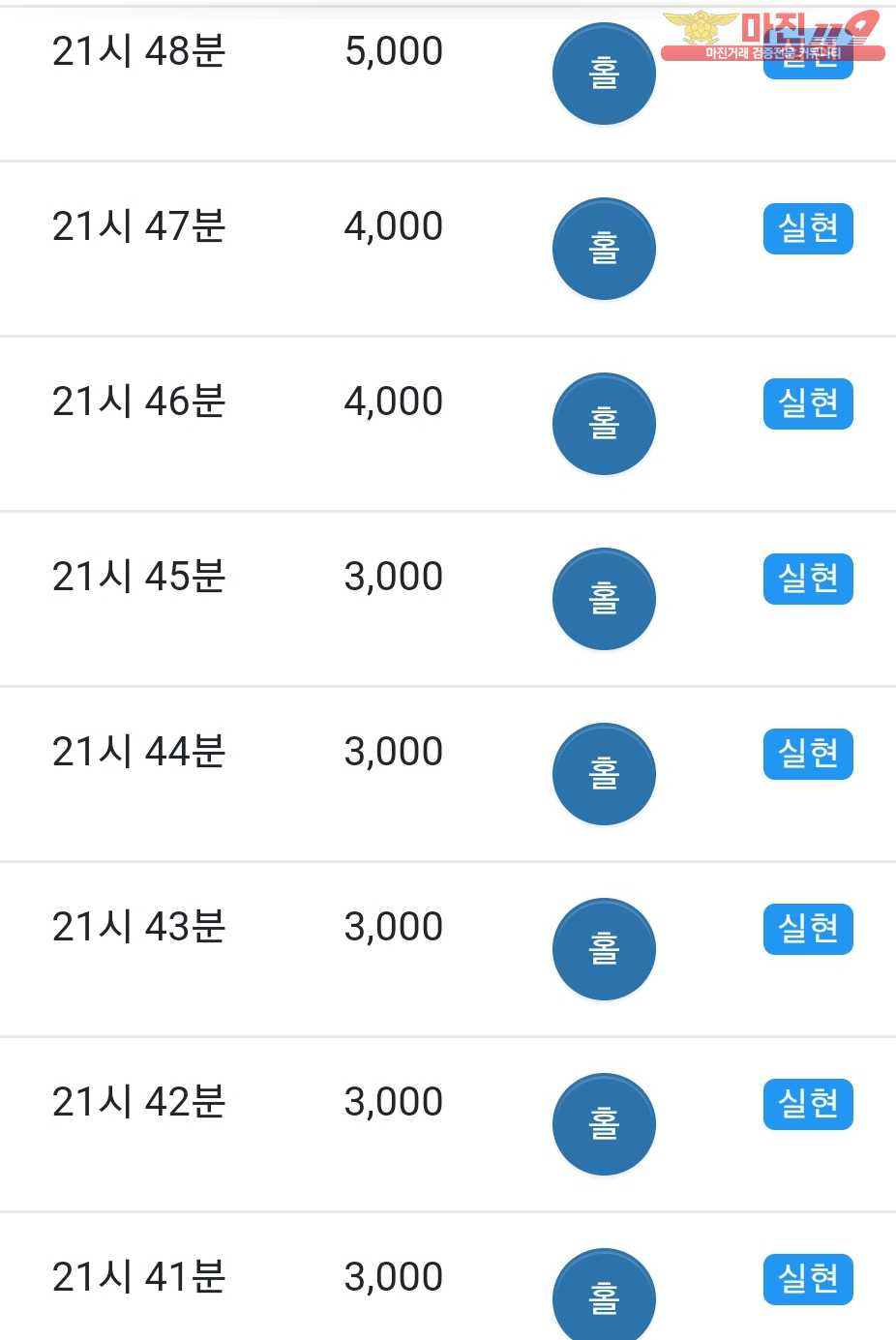Viewport: 896px width, 1340px height.
Task: Select 실현 for the 21시 42분 entry
Action: tap(808, 1104)
